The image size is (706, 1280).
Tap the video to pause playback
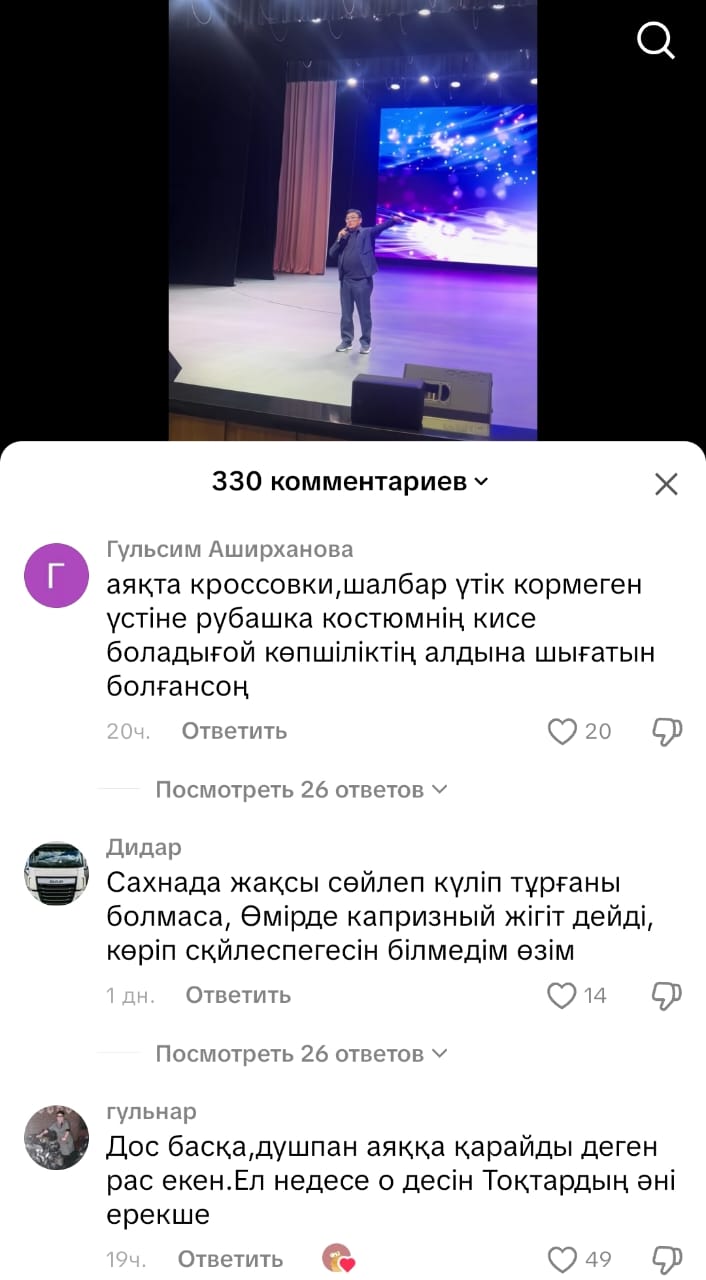[352, 220]
